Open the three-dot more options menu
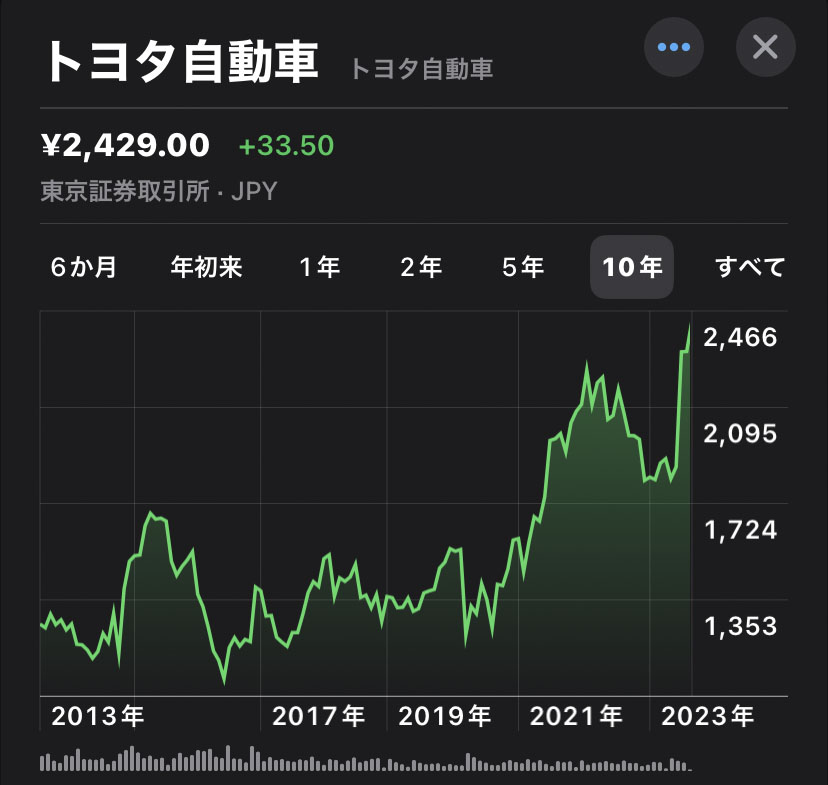 pyautogui.click(x=673, y=47)
